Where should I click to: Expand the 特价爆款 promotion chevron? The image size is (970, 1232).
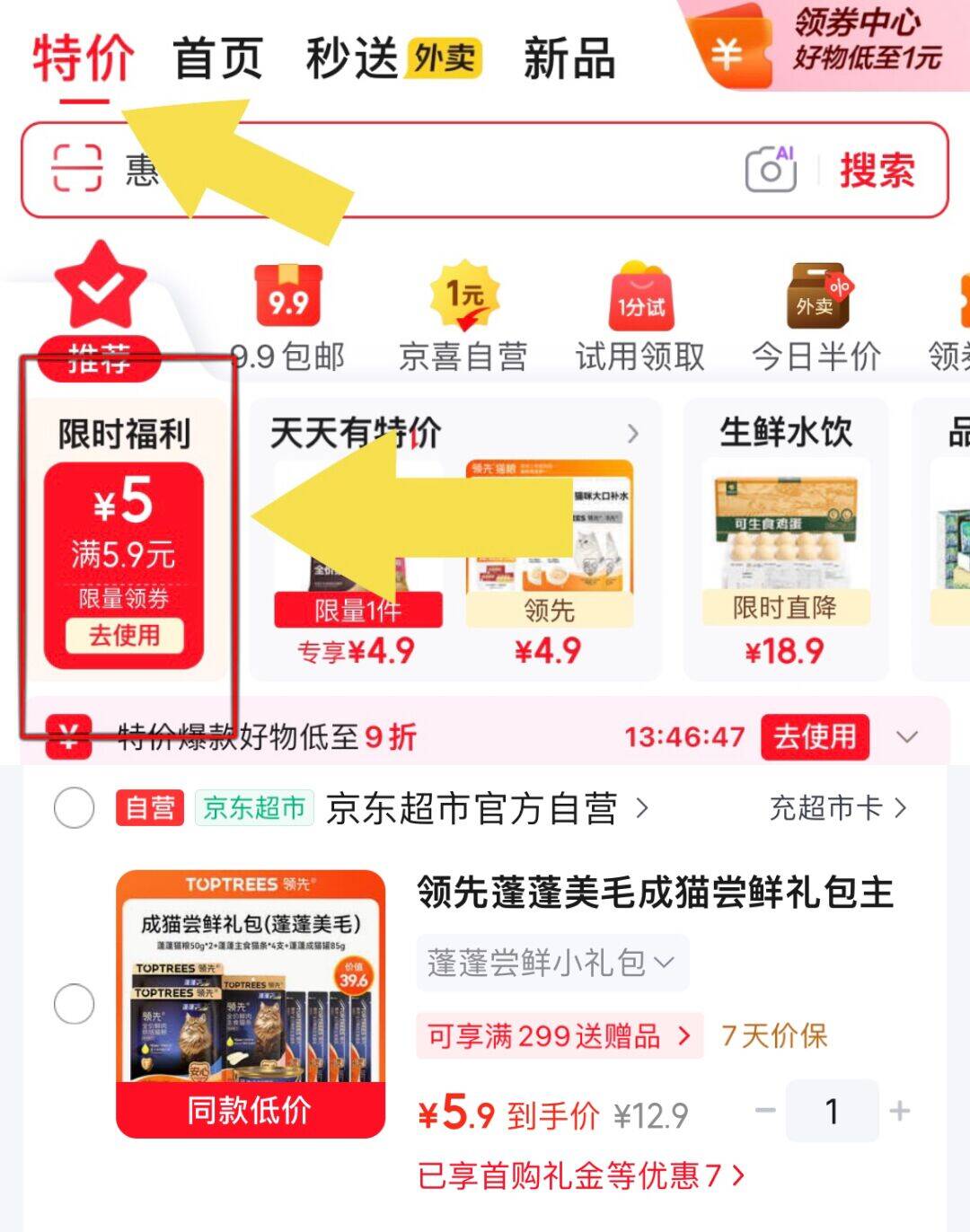[x=907, y=737]
